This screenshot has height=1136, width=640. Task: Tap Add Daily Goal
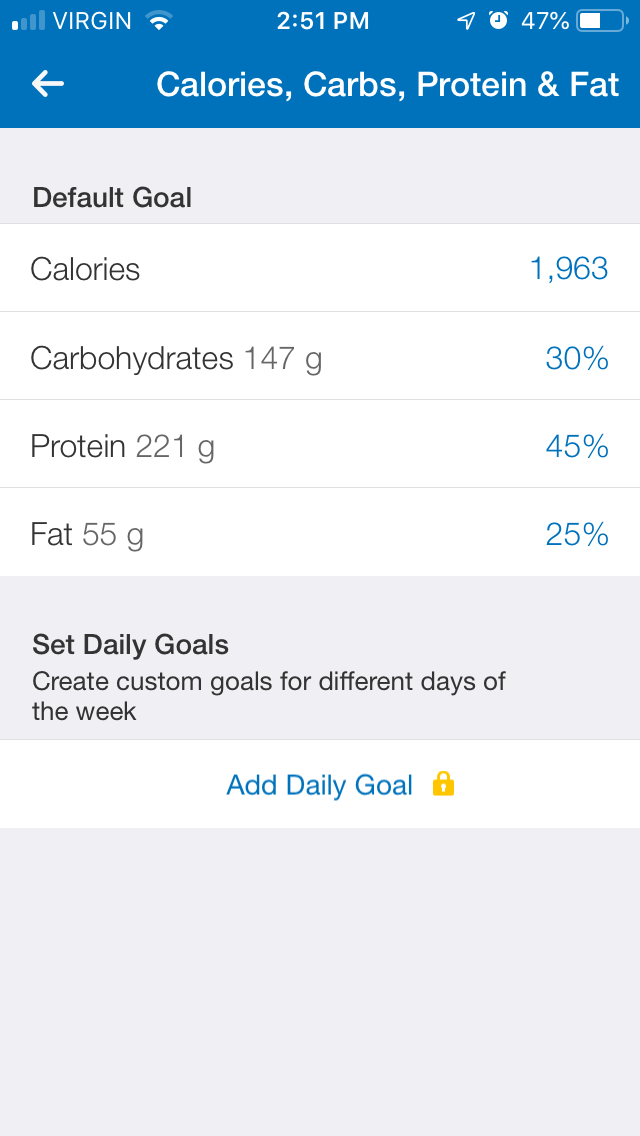[320, 785]
